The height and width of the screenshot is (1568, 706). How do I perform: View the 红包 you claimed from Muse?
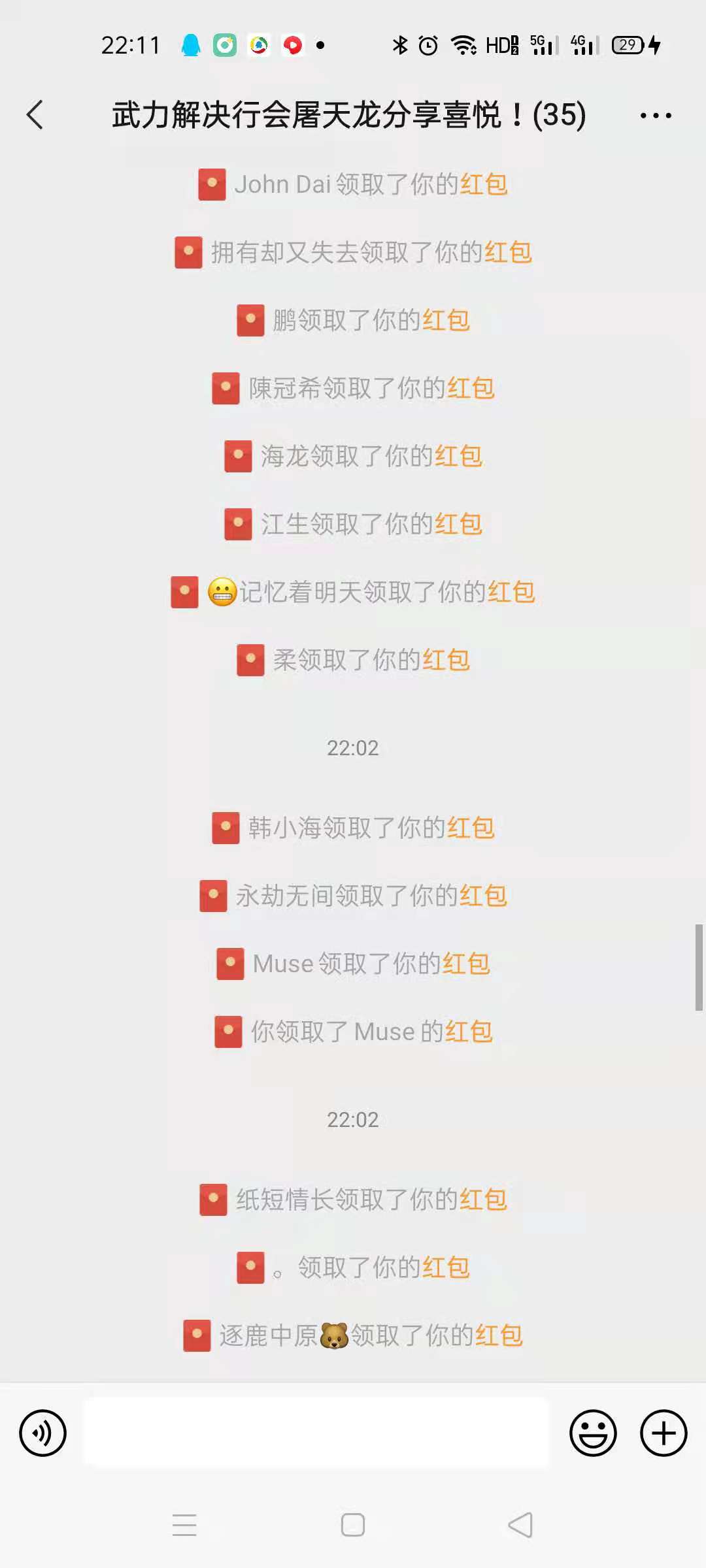tap(469, 1032)
